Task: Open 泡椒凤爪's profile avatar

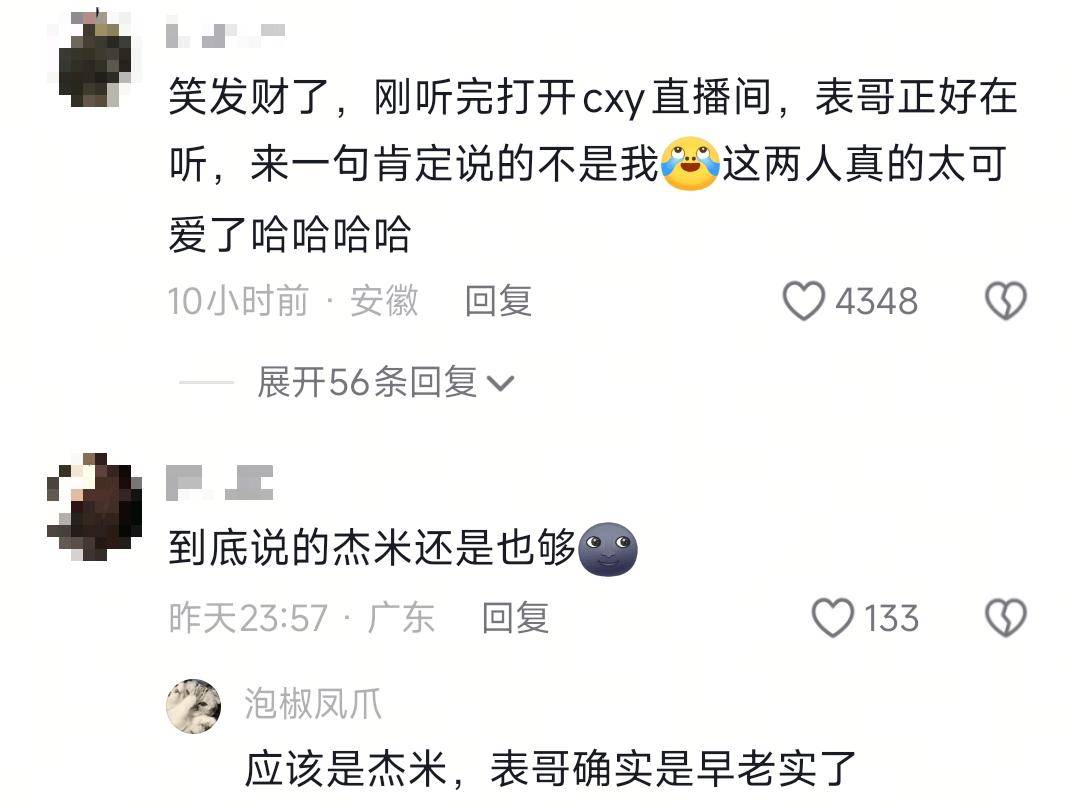Action: [x=193, y=706]
